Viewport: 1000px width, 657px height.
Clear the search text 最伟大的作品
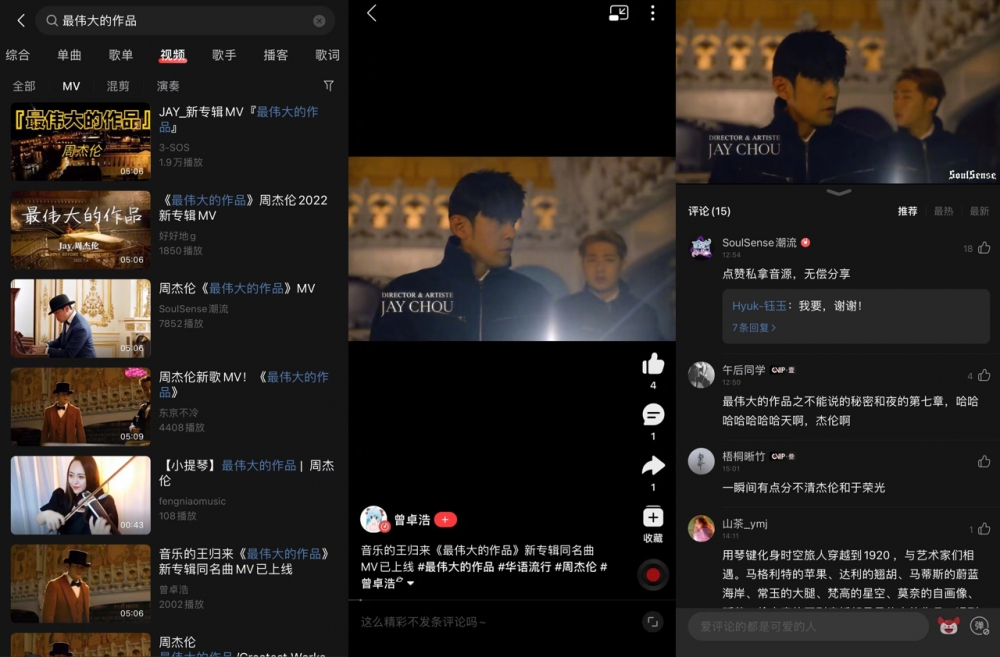(x=319, y=21)
